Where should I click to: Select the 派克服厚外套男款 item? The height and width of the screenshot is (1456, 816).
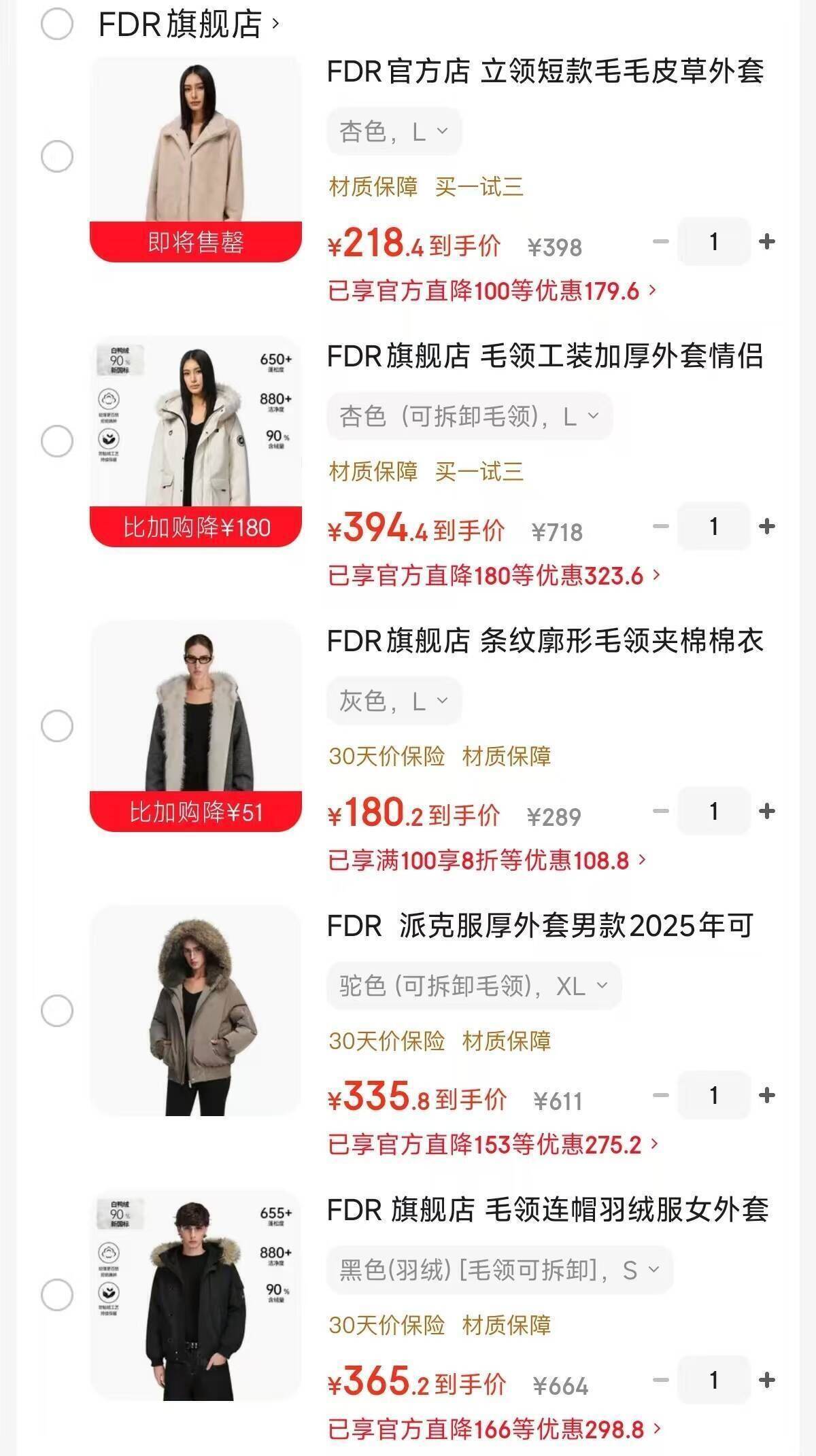[57, 1011]
